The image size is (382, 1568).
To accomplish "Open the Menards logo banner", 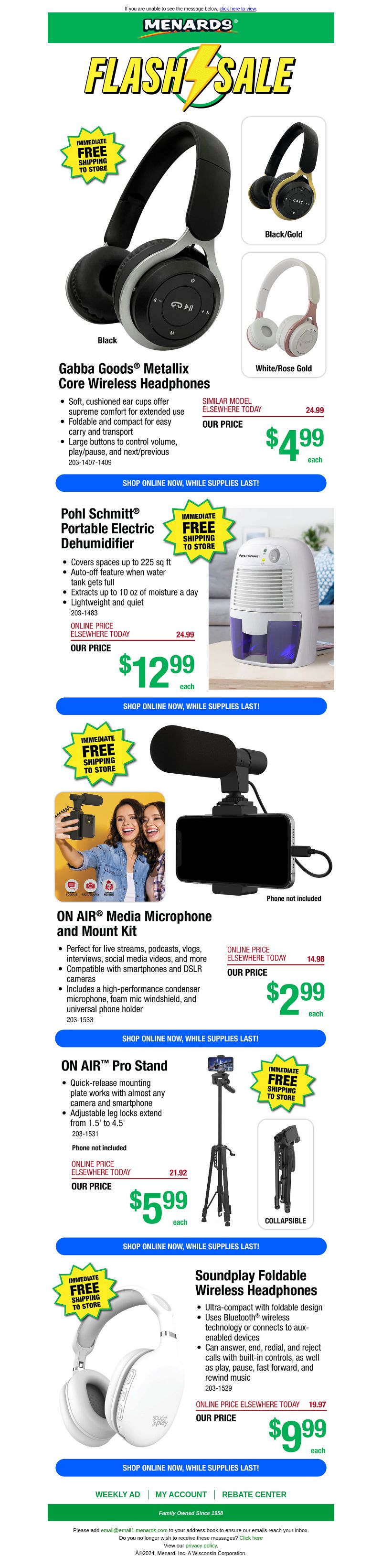I will 191,26.
